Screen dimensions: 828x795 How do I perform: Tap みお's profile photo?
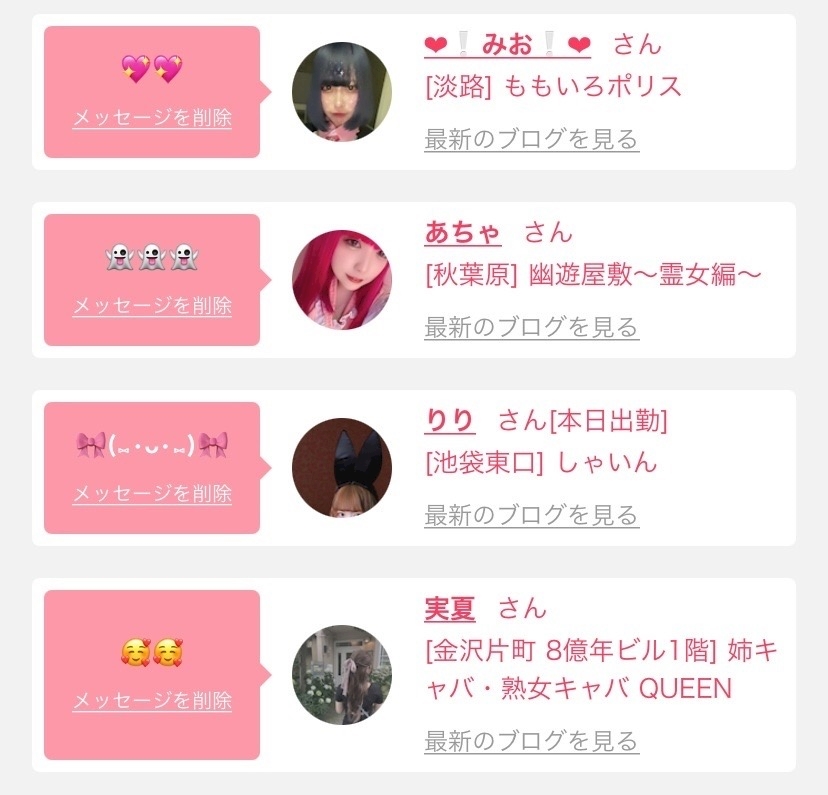pyautogui.click(x=341, y=92)
